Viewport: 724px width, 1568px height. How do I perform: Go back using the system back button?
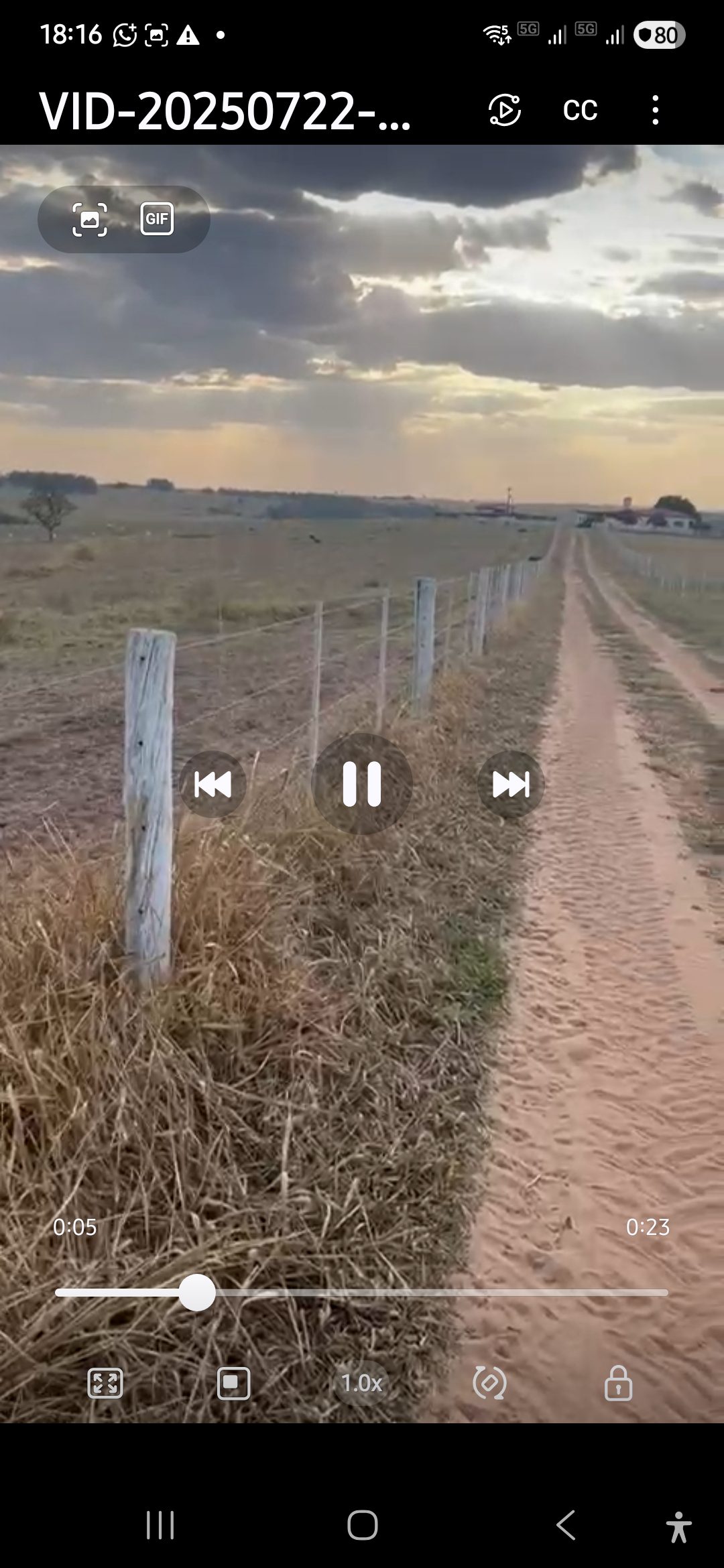(566, 1526)
